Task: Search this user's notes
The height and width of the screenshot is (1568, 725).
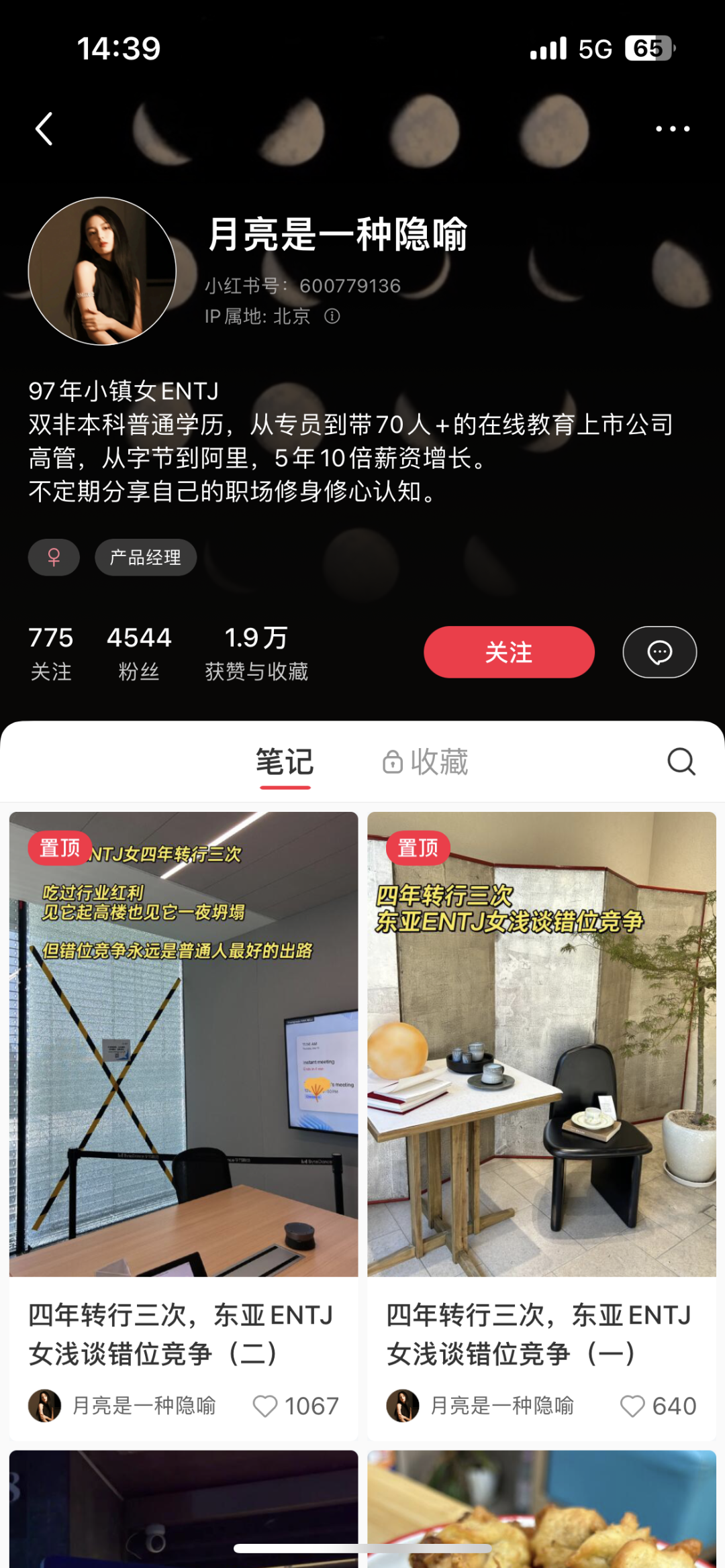Action: tap(681, 762)
